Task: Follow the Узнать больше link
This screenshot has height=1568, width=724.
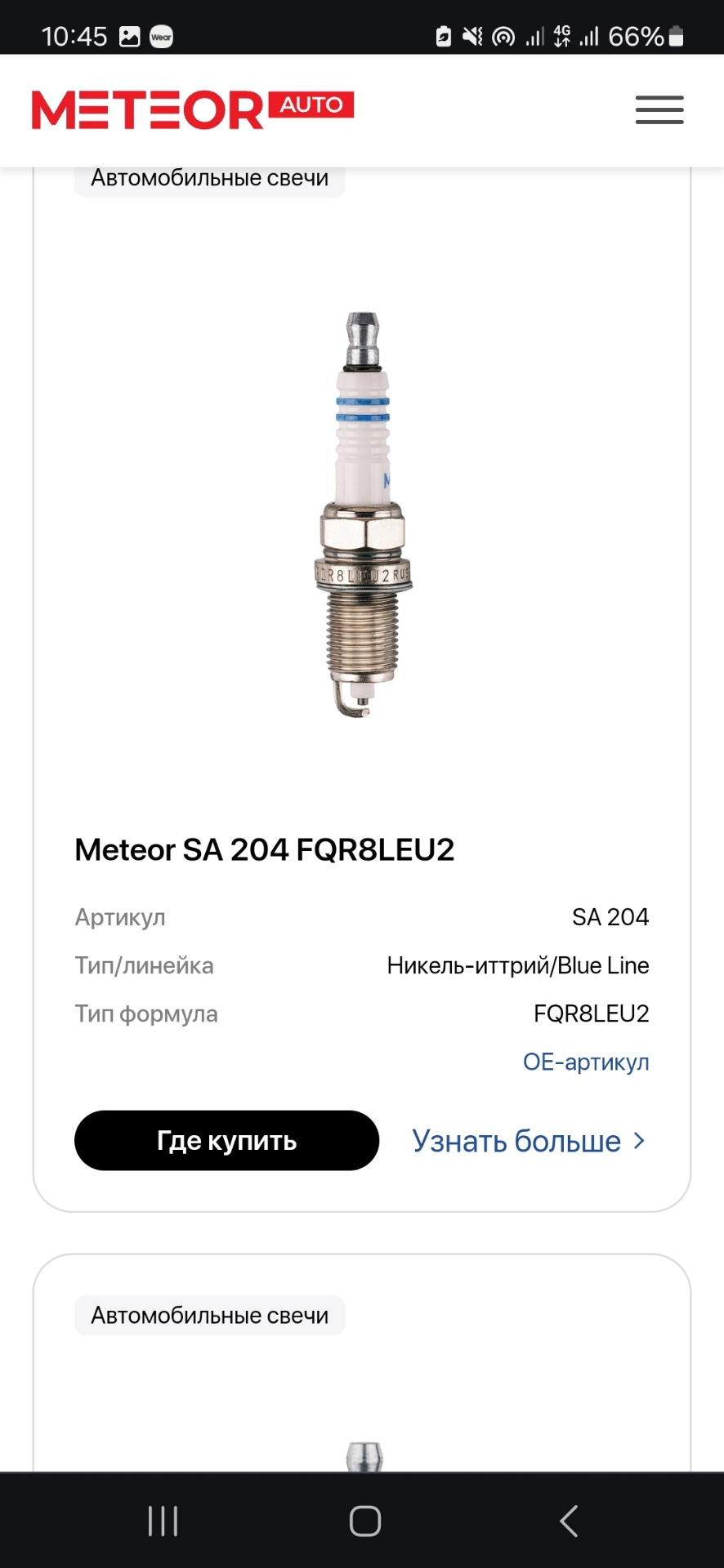Action: click(516, 1141)
